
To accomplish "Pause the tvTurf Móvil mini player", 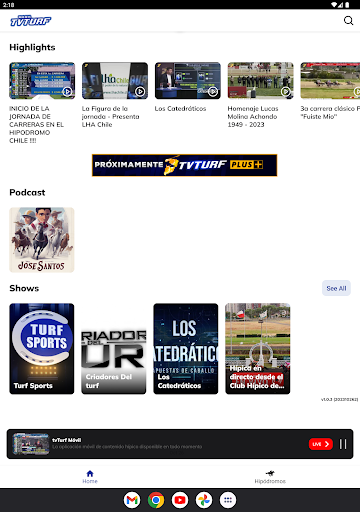I will 343,444.
